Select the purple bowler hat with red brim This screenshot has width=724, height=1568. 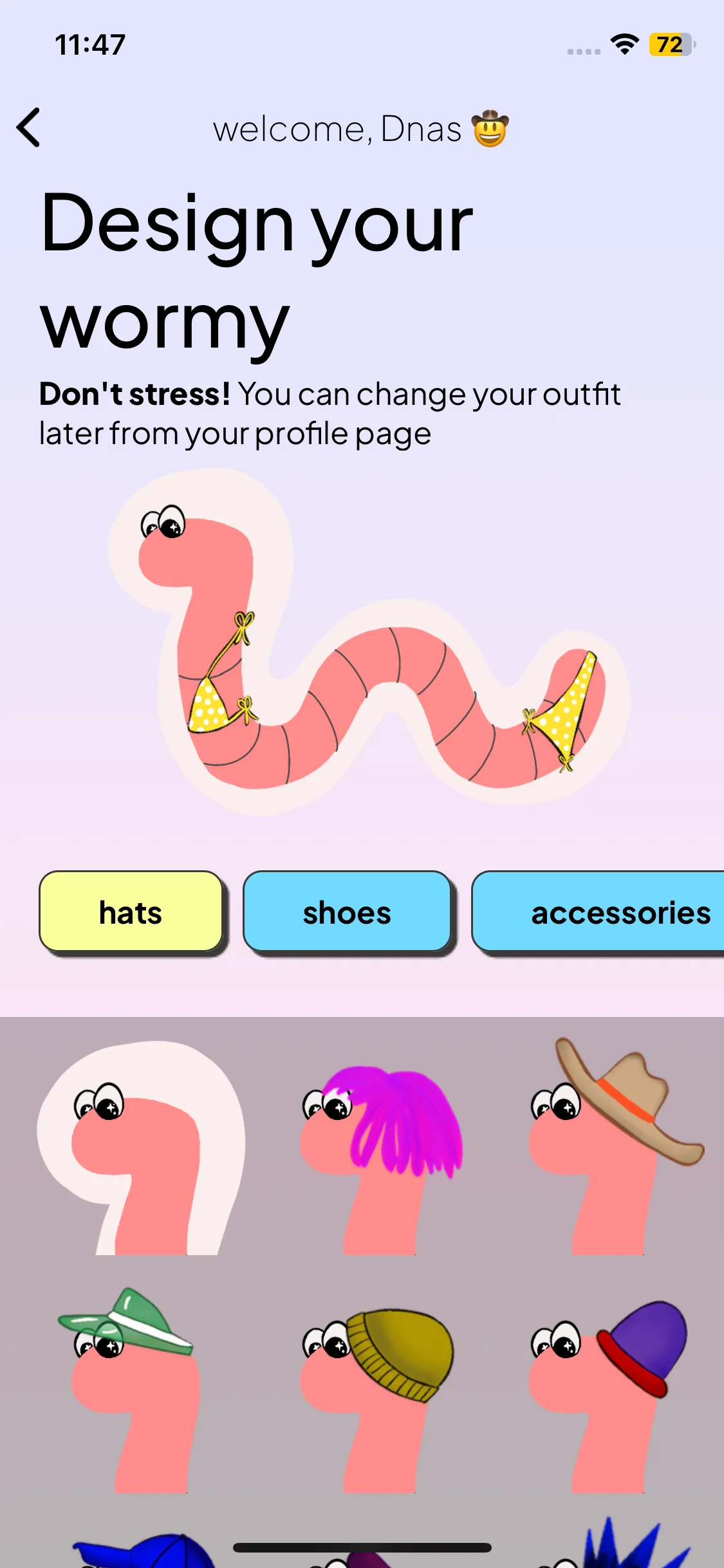pos(608,1395)
